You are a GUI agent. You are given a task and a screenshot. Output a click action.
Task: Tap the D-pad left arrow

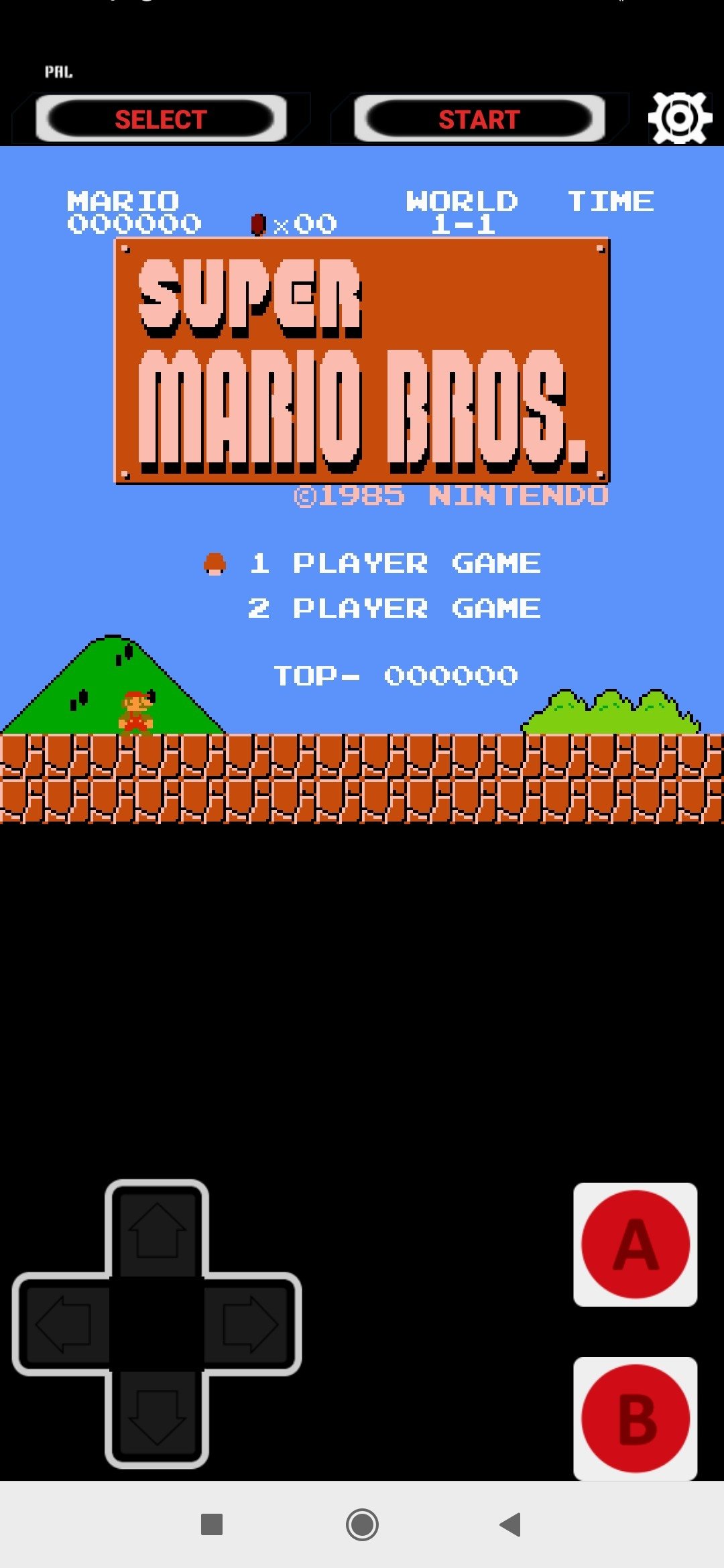(62, 1324)
